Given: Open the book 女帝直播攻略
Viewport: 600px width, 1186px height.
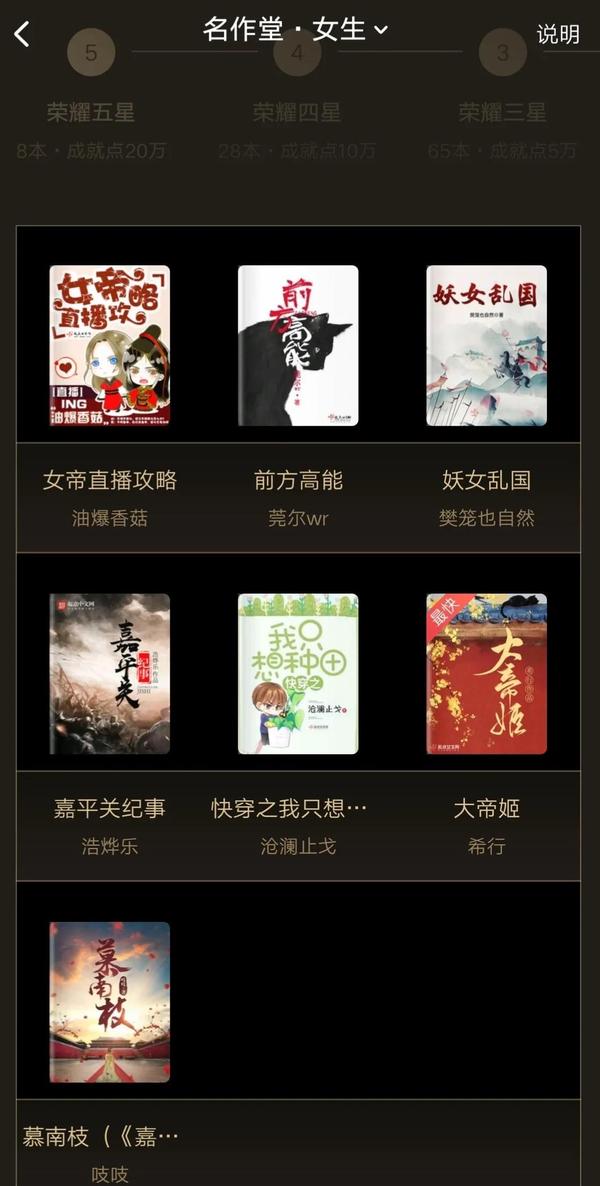Looking at the screenshot, I should [x=110, y=346].
